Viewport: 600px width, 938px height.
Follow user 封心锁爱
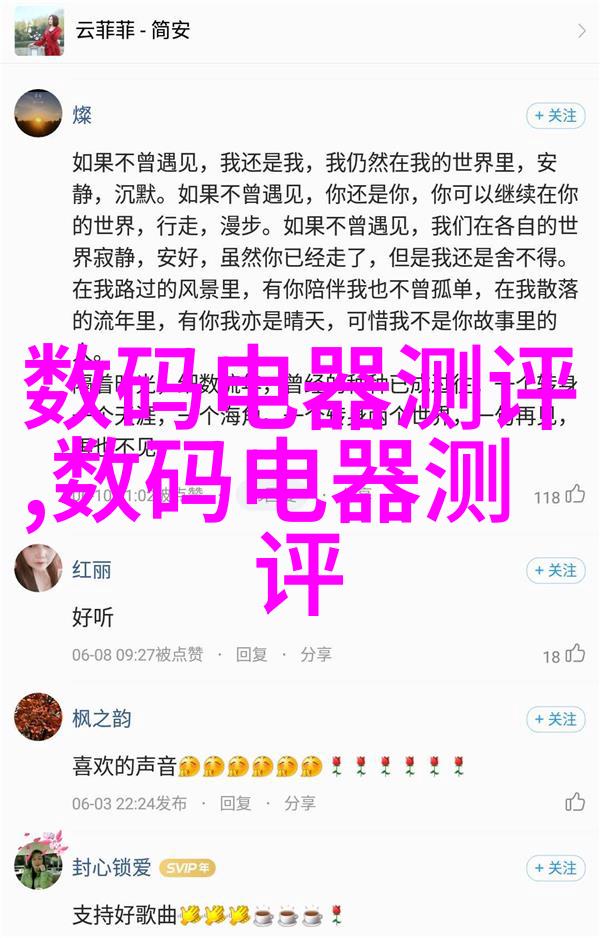[554, 868]
